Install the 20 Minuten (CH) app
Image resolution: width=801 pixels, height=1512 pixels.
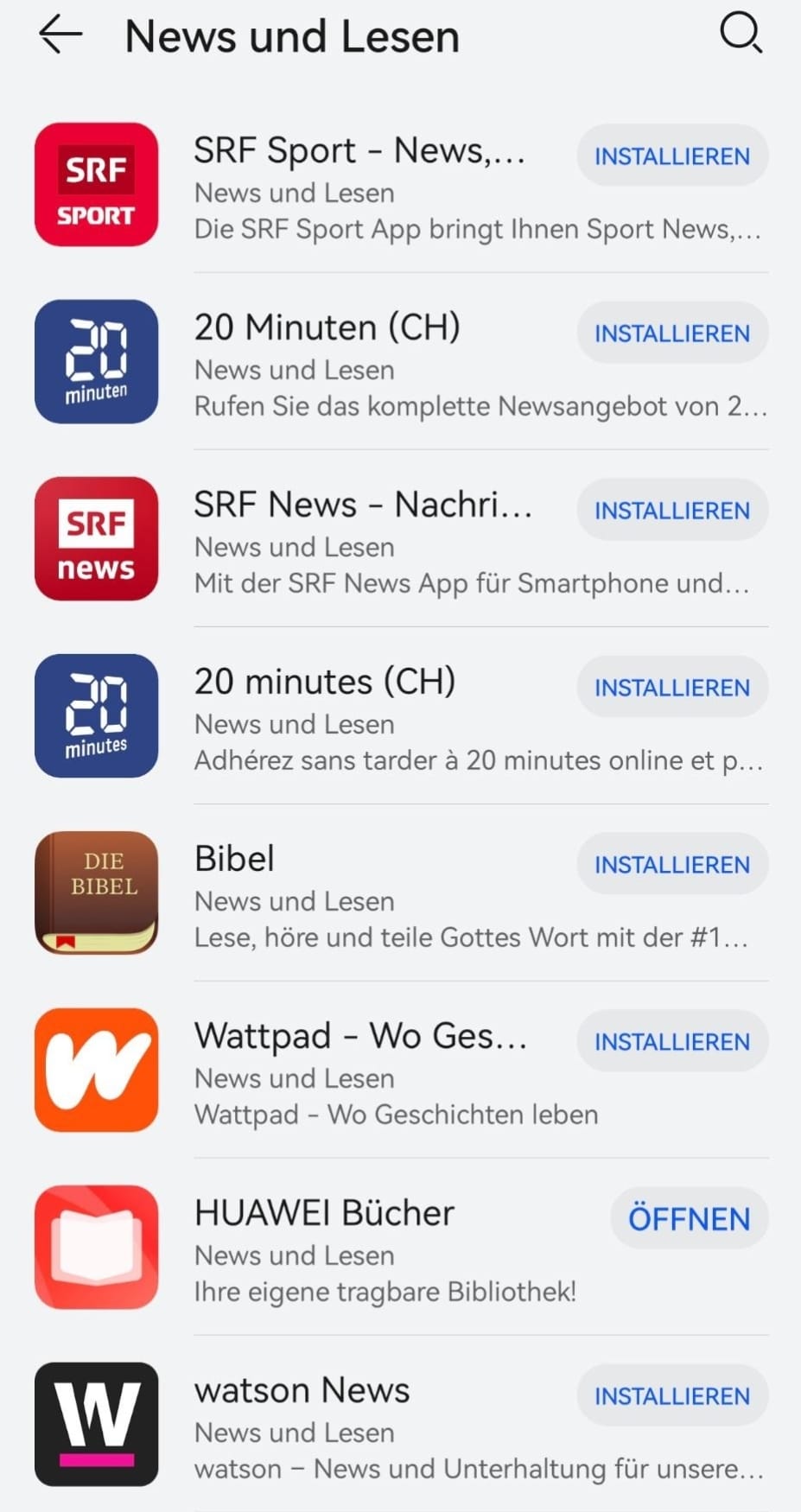click(672, 333)
